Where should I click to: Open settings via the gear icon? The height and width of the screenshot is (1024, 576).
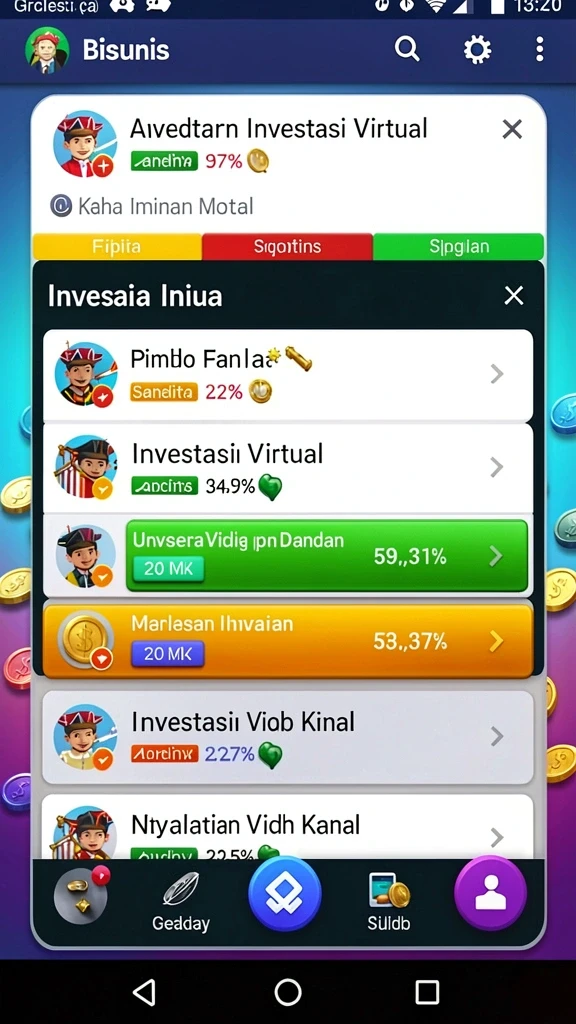click(x=477, y=49)
